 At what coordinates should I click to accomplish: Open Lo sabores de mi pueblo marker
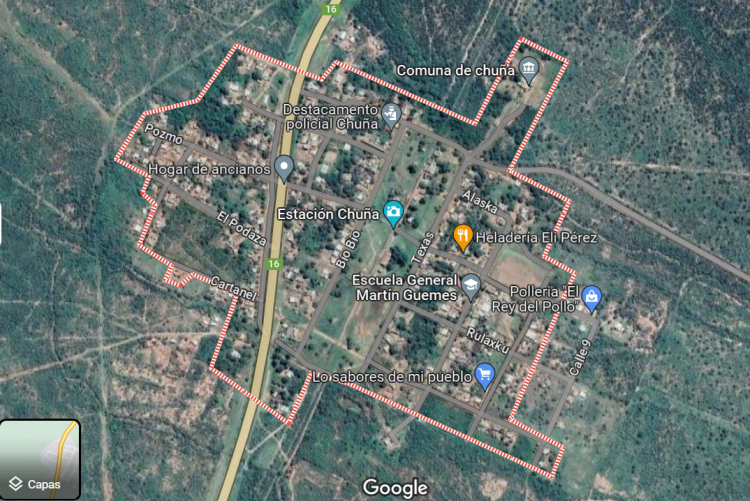tap(486, 376)
